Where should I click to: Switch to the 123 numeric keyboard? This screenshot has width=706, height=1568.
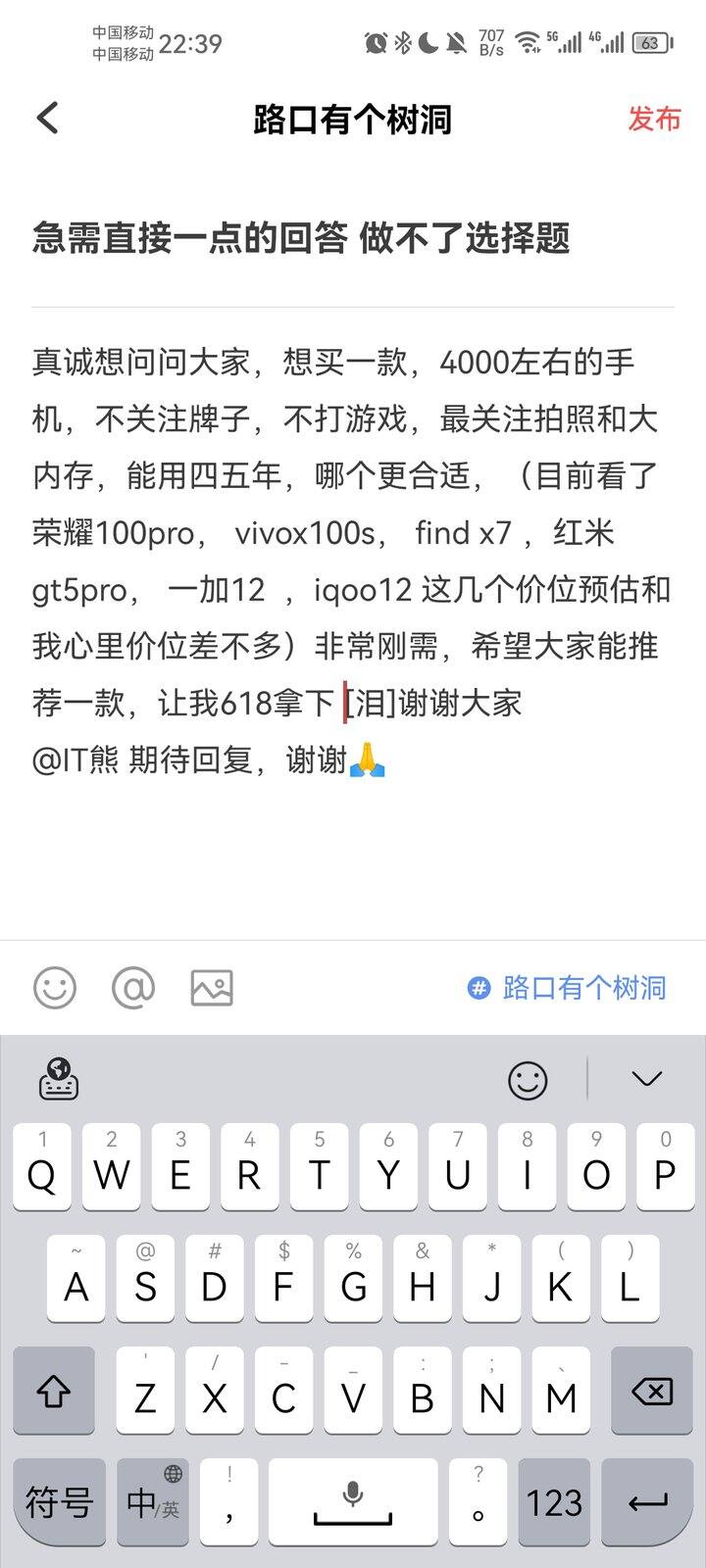[554, 1503]
